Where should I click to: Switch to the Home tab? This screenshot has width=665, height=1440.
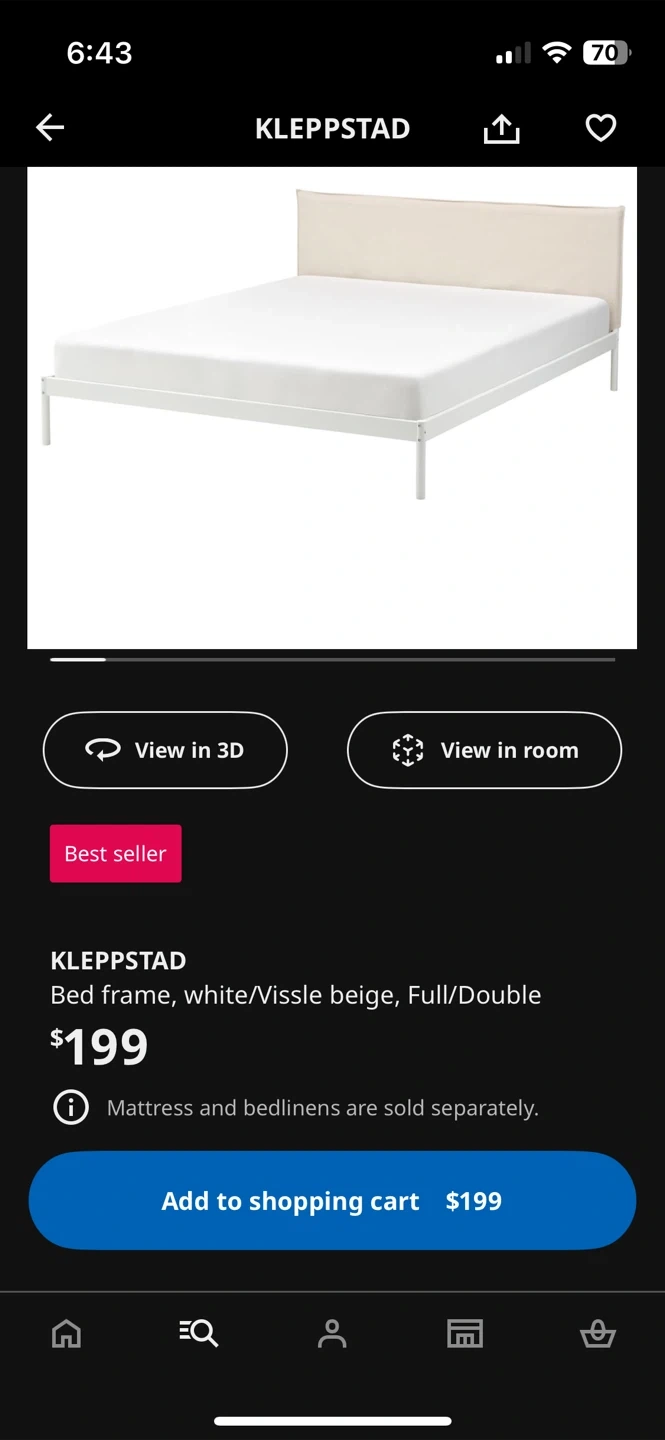point(66,1333)
